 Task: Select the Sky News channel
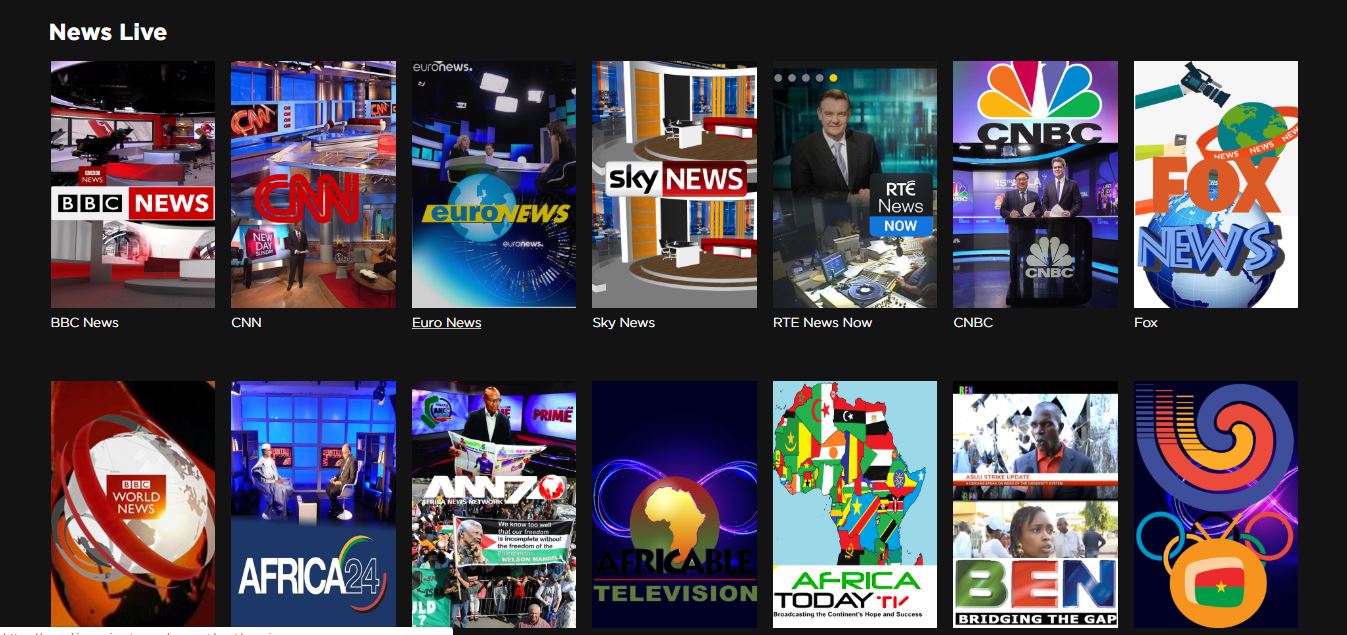pyautogui.click(x=674, y=185)
